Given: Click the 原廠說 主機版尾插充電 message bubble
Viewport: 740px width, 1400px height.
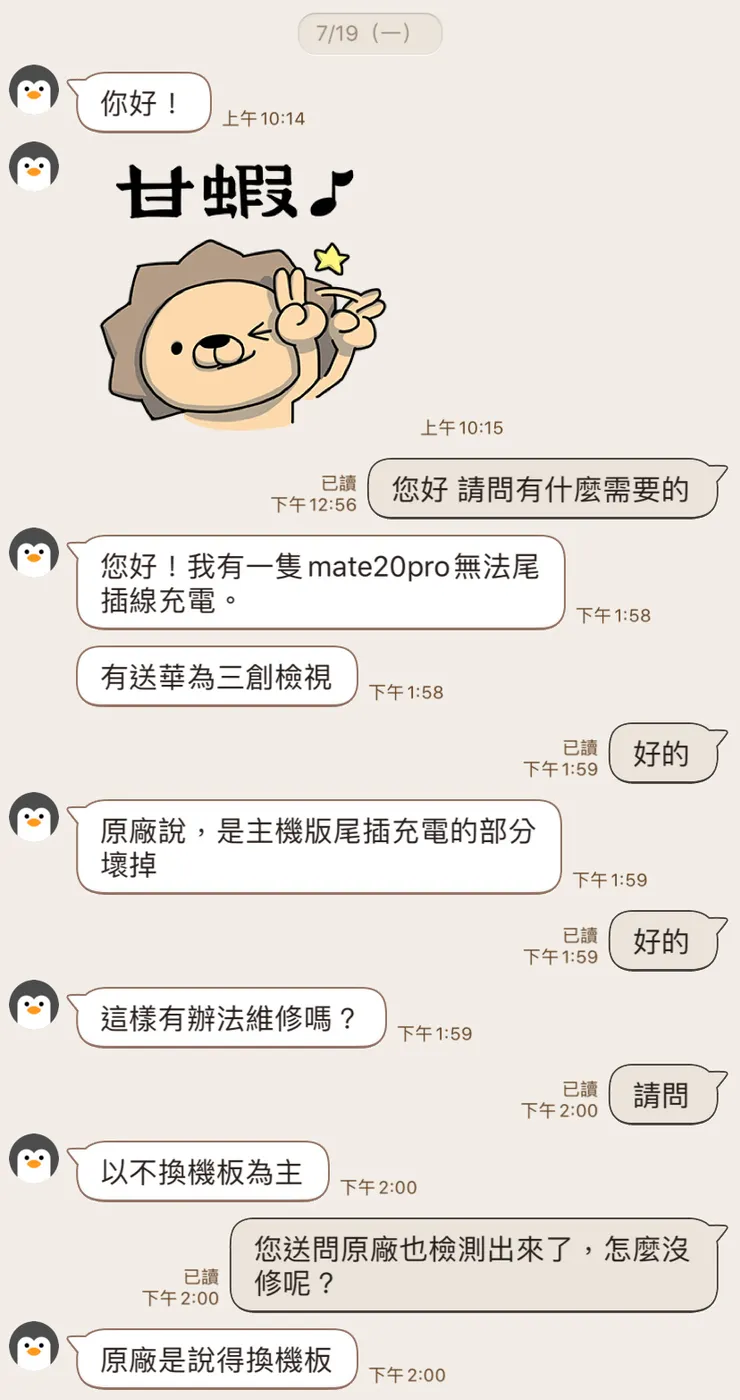Looking at the screenshot, I should (x=320, y=847).
